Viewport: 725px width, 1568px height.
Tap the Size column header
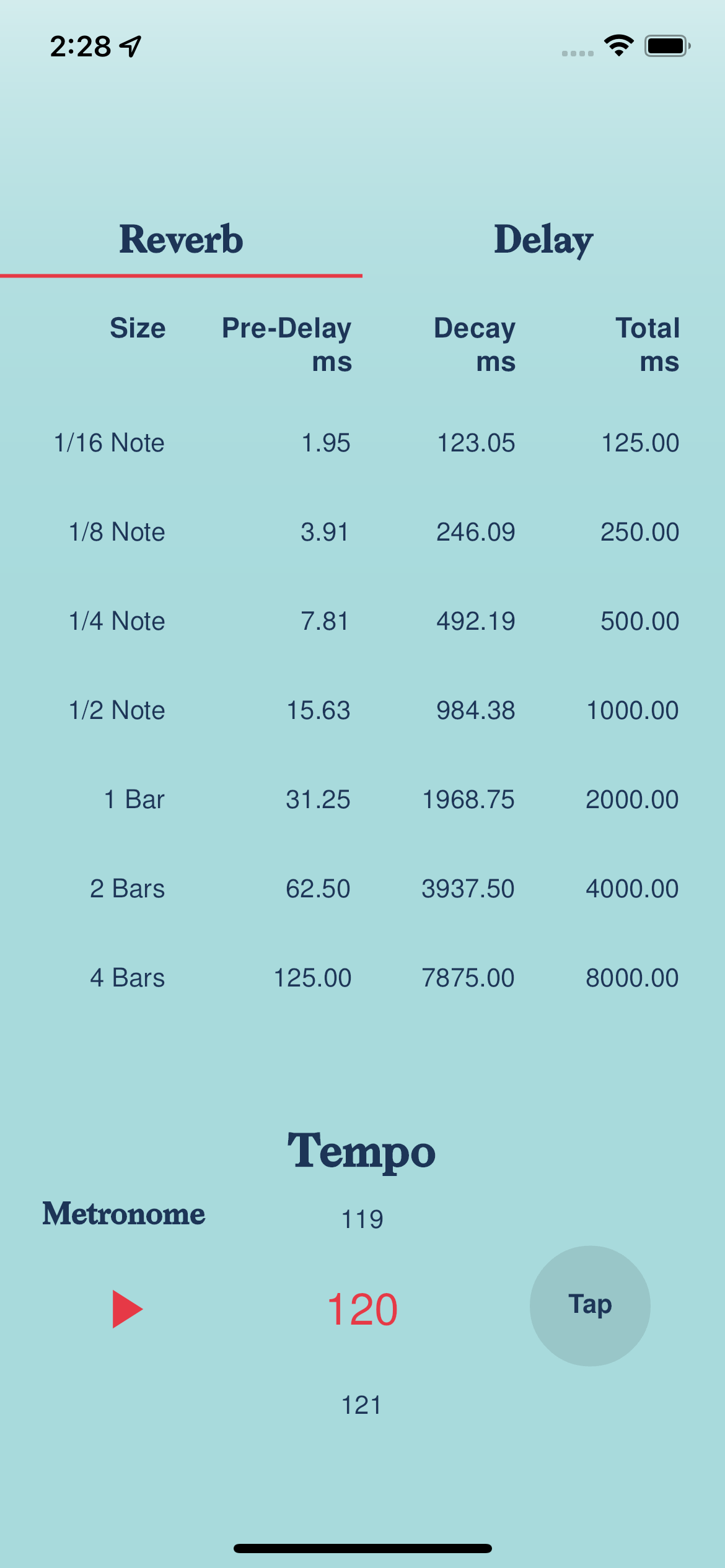137,328
